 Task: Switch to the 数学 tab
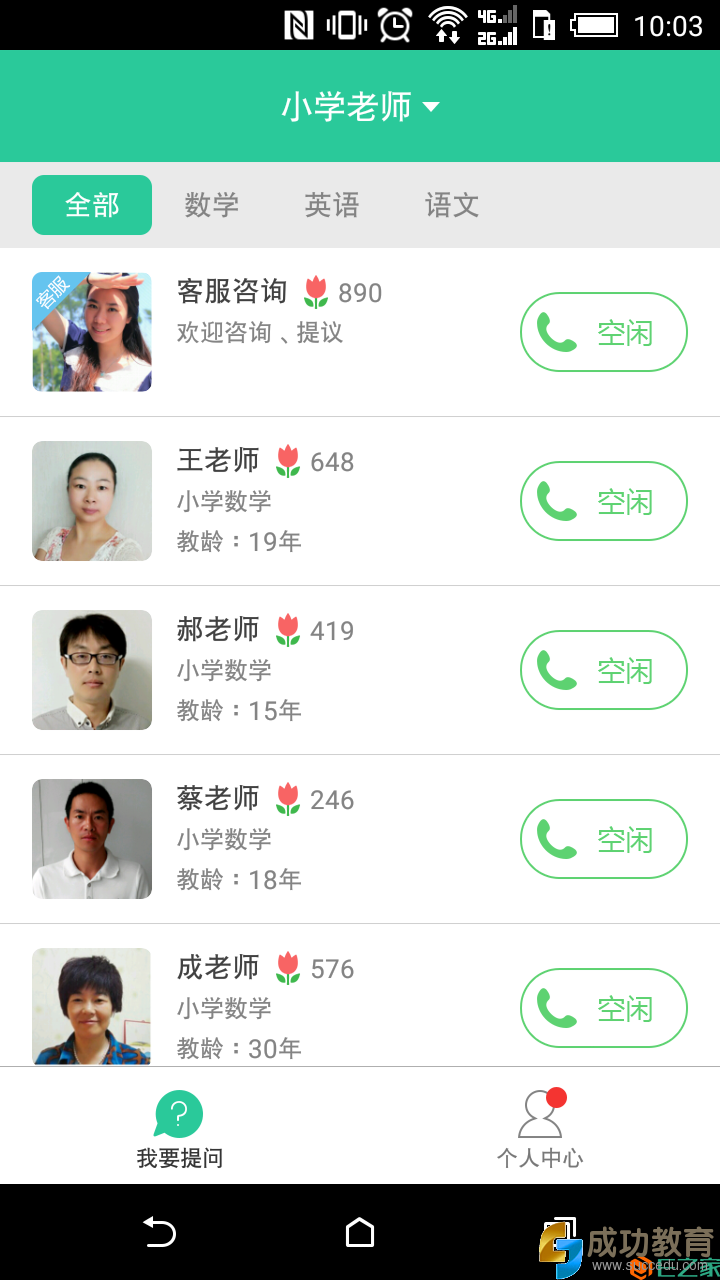point(212,205)
